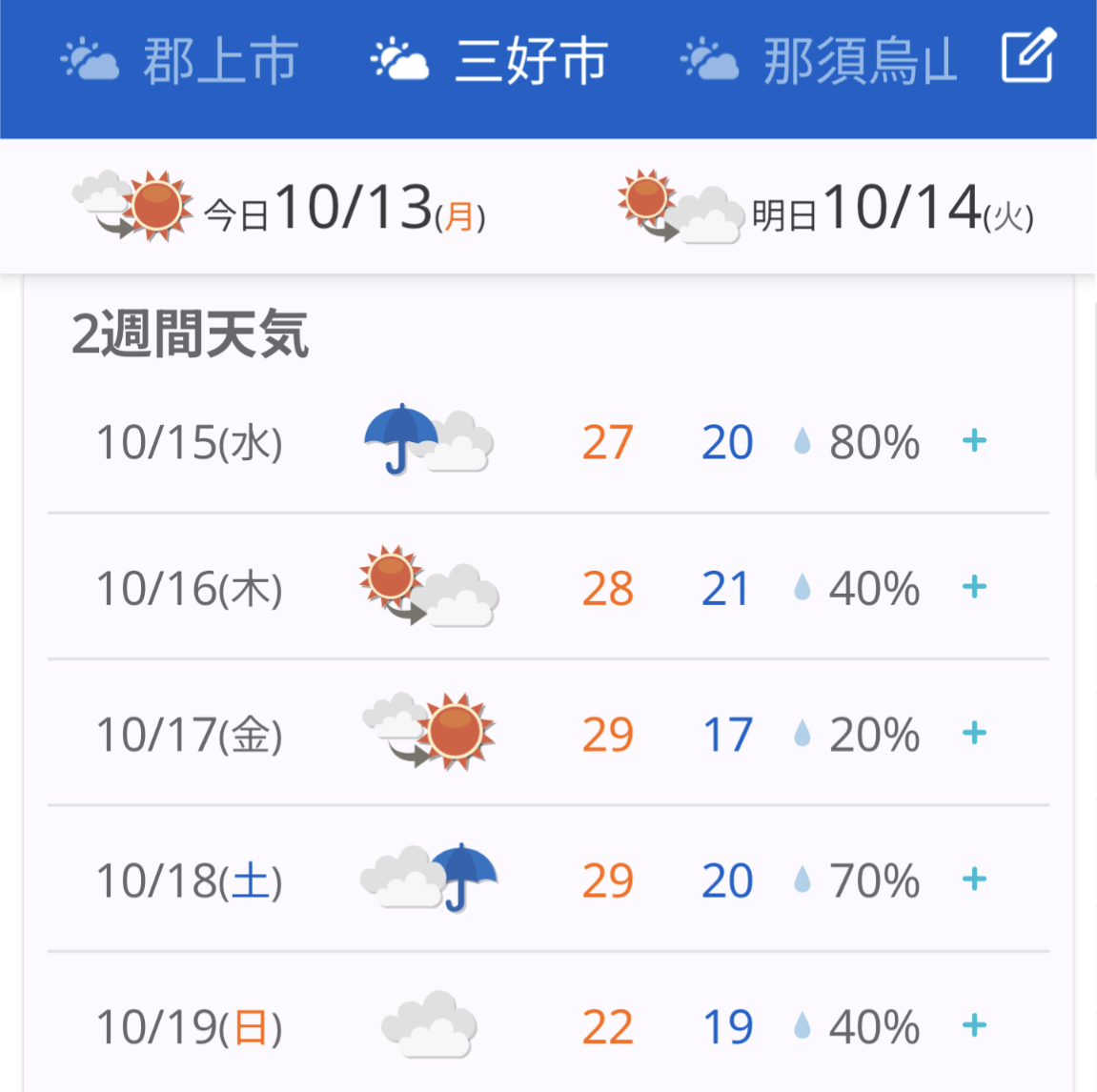1097x1092 pixels.
Task: Expand the 10/15(水) forecast details
Action: [x=973, y=441]
